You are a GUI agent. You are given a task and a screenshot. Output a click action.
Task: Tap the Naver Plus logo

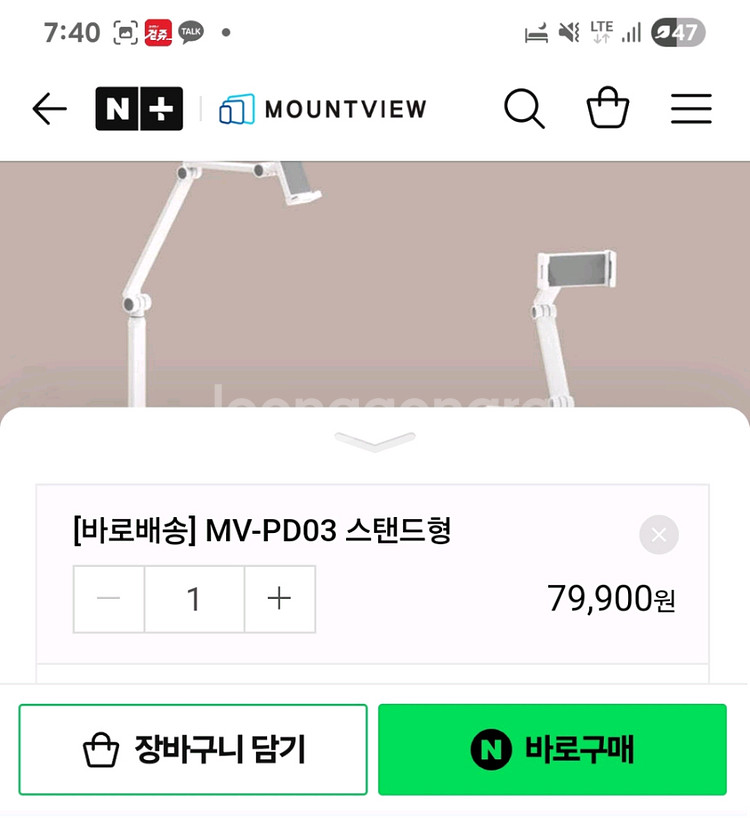(139, 109)
